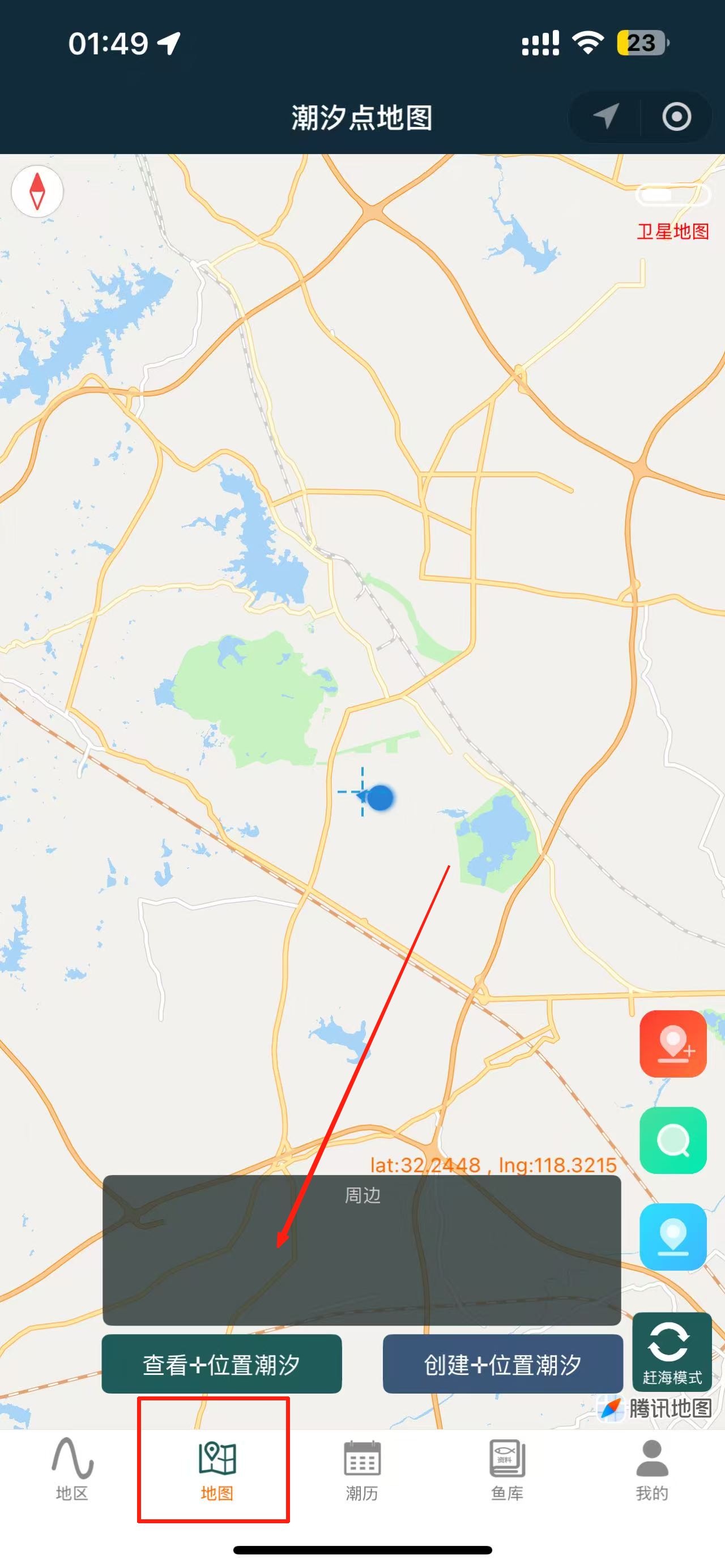Tap the location arrow in the title bar
725x1568 pixels.
605,116
